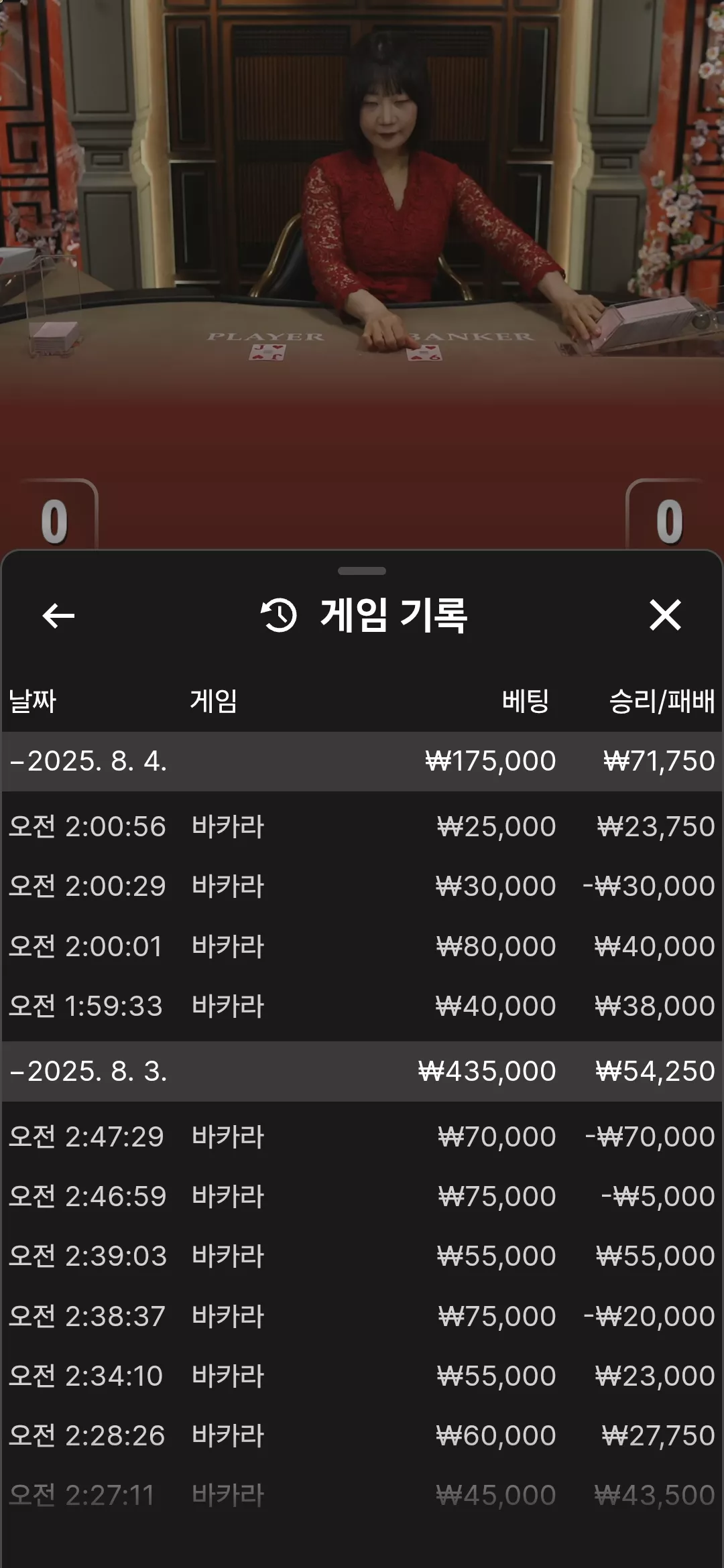Open the 오전 2:00:29 baccarat record
This screenshot has width=724, height=1568.
tap(362, 886)
